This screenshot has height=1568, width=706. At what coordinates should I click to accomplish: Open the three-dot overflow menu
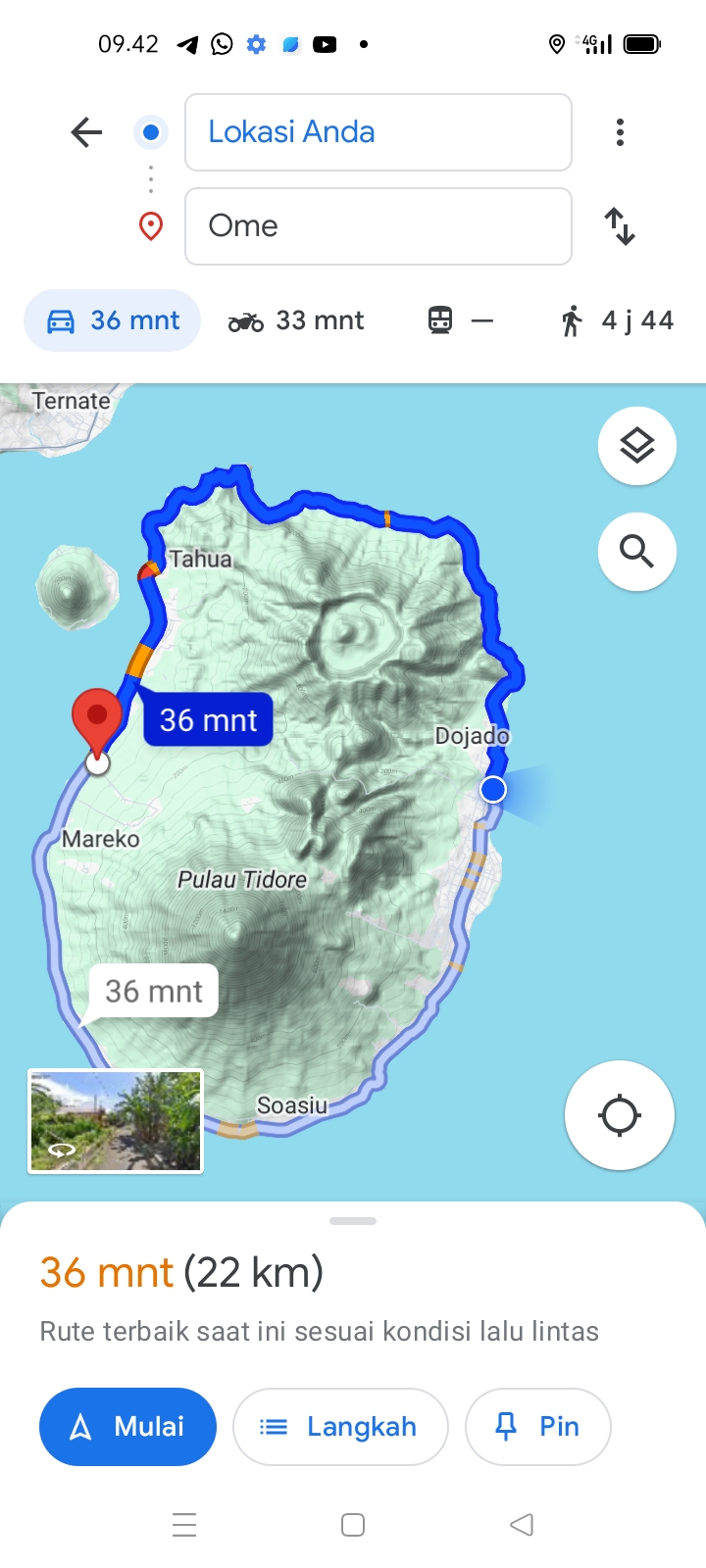point(620,132)
